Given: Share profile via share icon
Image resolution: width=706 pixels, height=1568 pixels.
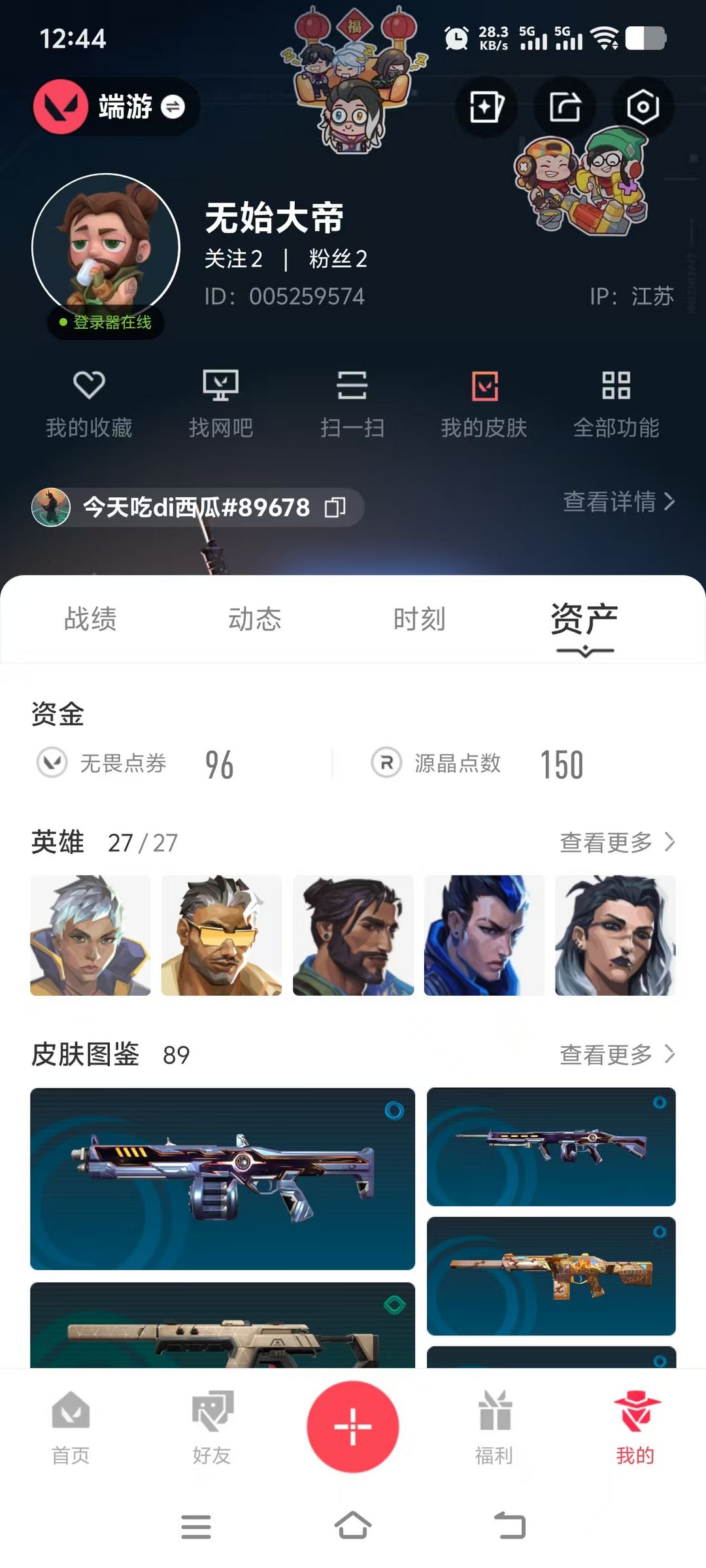Looking at the screenshot, I should pyautogui.click(x=565, y=106).
